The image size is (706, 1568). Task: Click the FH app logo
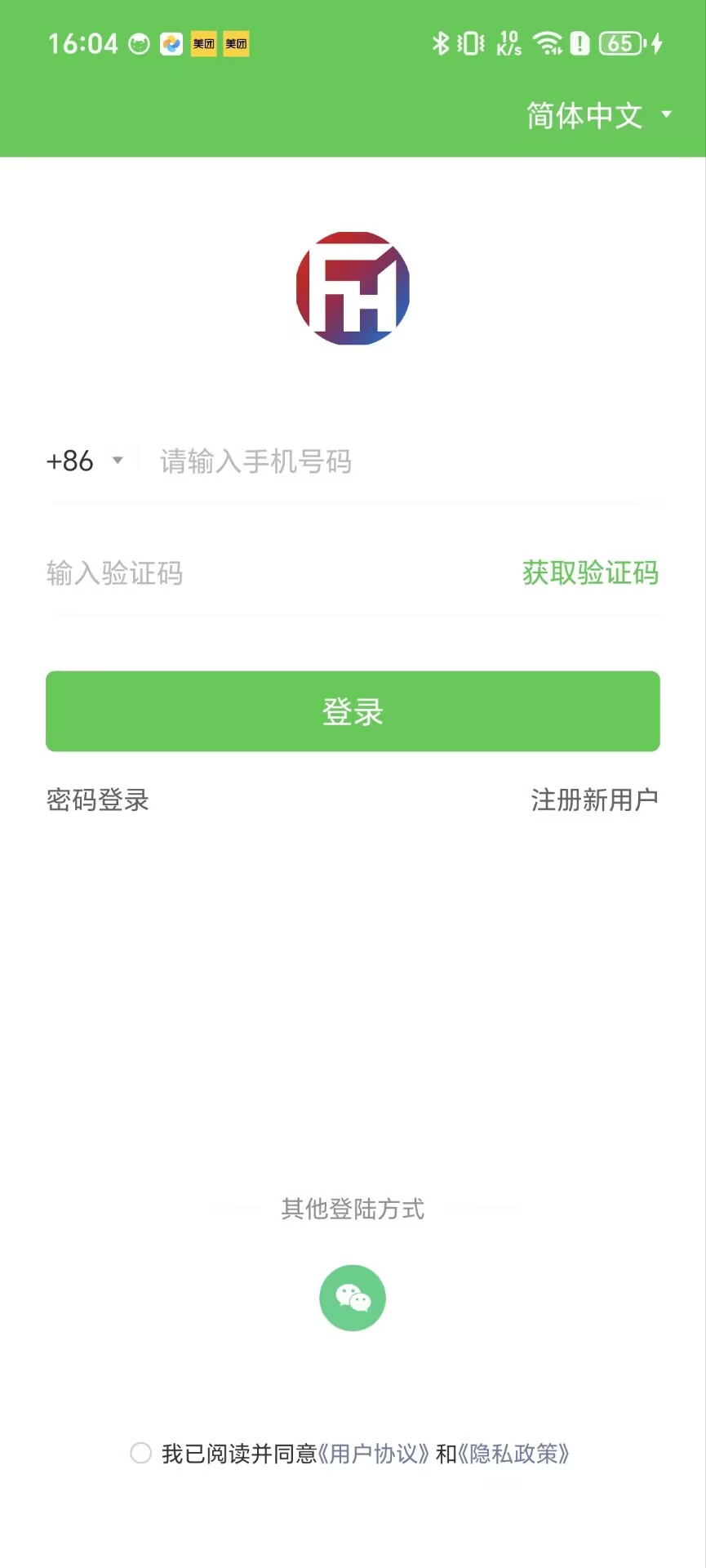tap(352, 287)
